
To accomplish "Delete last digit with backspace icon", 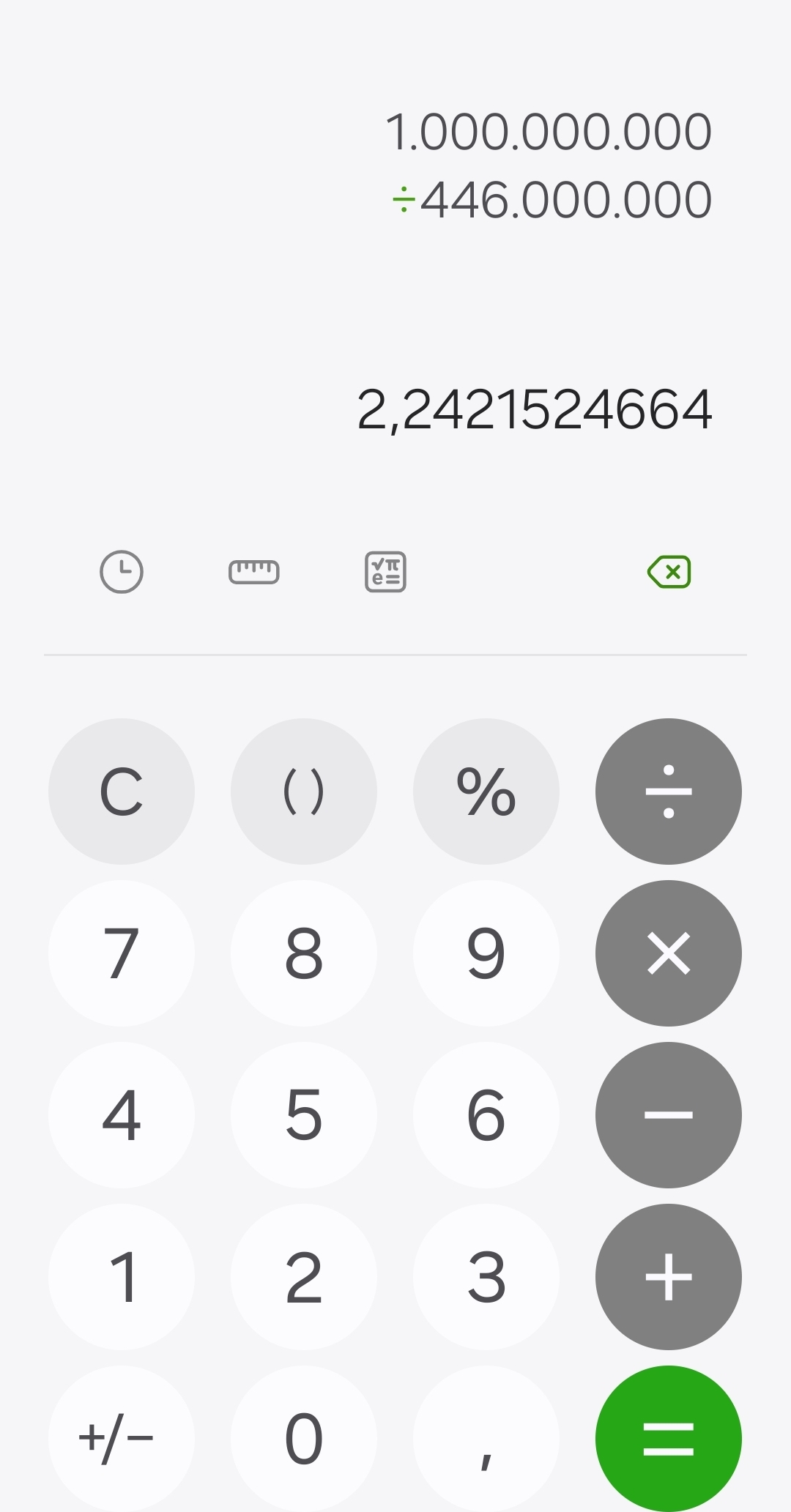I will (669, 572).
